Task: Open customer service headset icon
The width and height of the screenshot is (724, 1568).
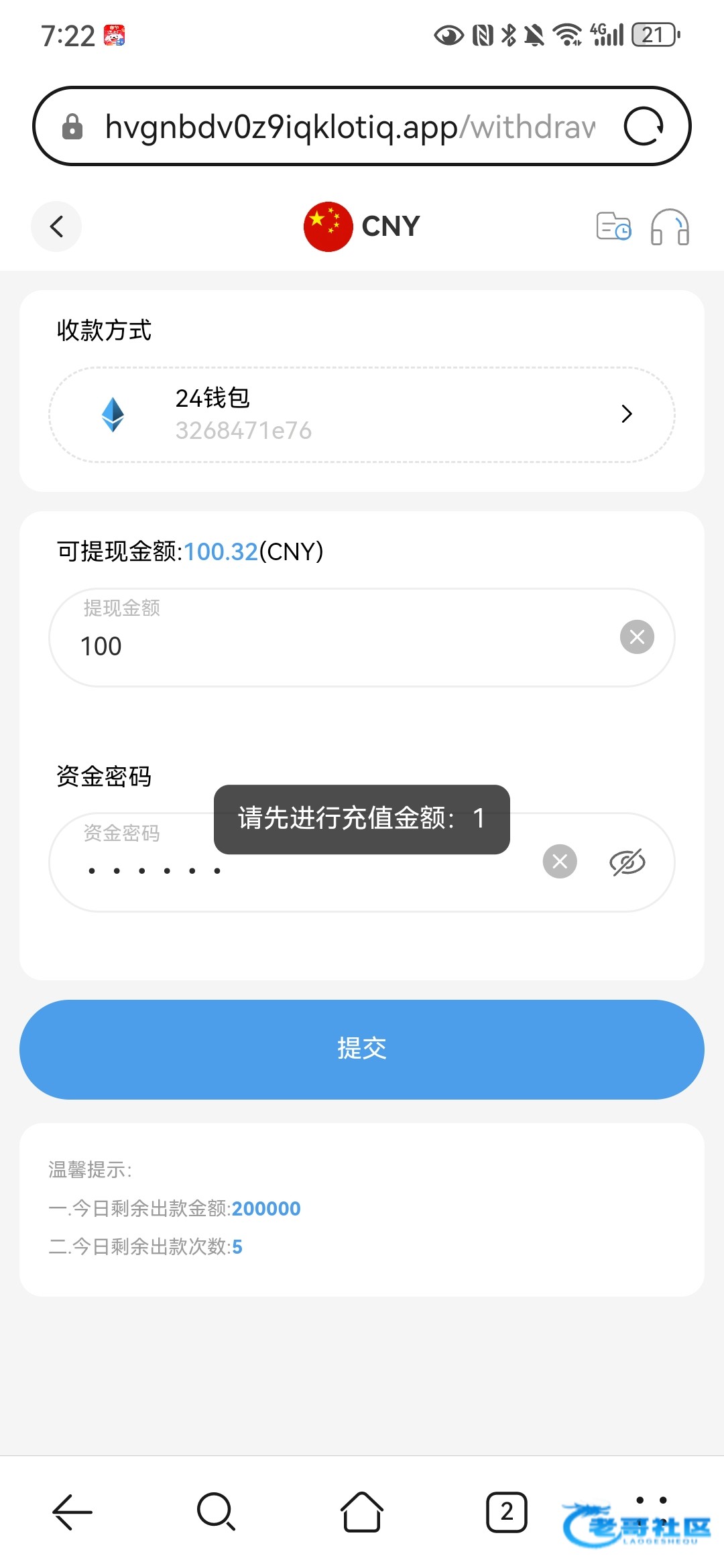Action: 670,226
